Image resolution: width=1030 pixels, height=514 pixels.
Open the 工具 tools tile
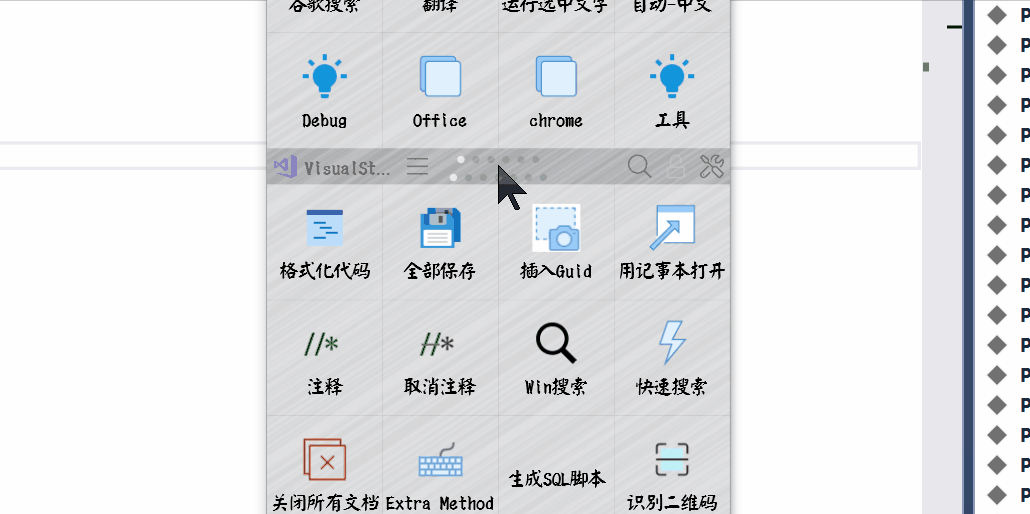point(672,90)
